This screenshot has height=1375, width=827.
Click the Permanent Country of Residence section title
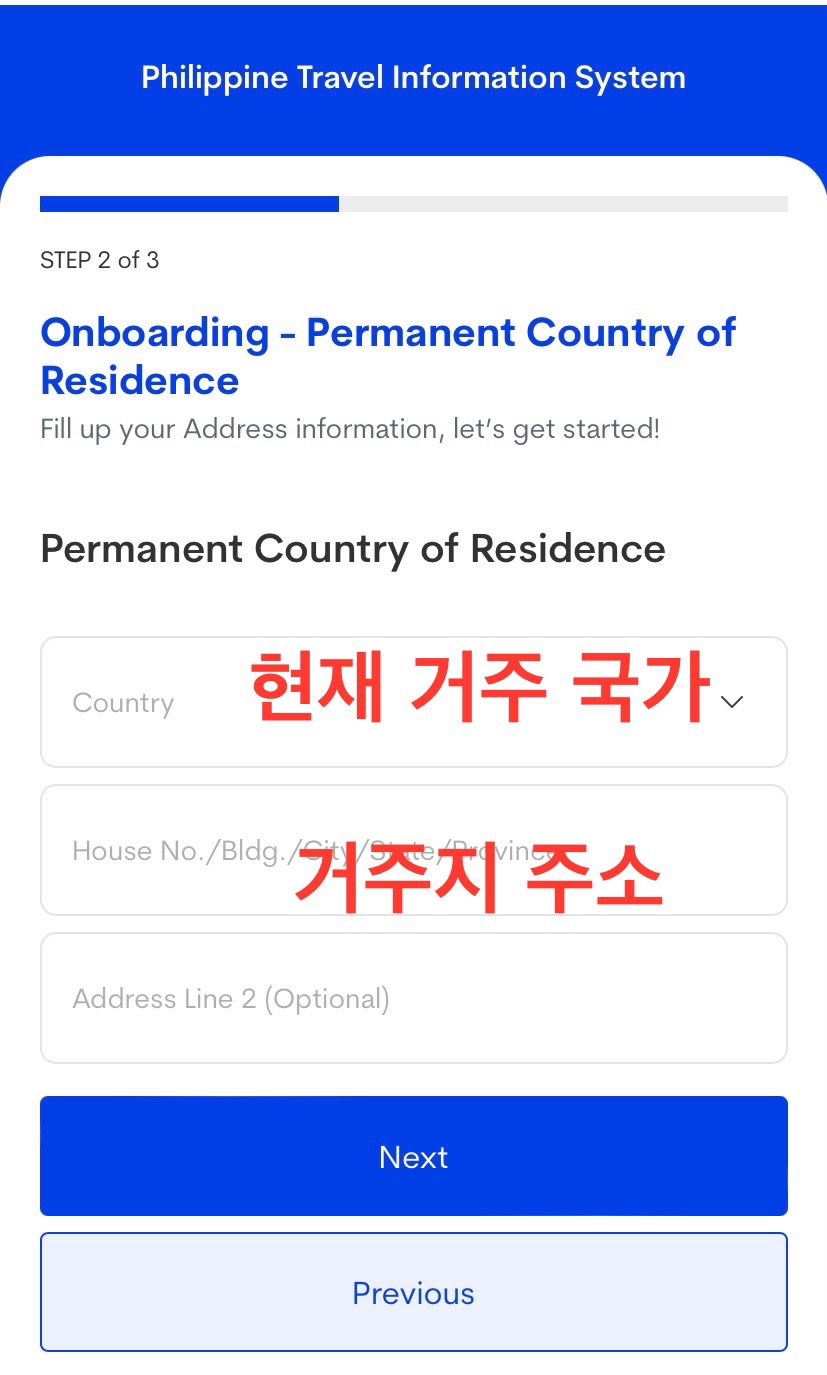click(x=352, y=548)
